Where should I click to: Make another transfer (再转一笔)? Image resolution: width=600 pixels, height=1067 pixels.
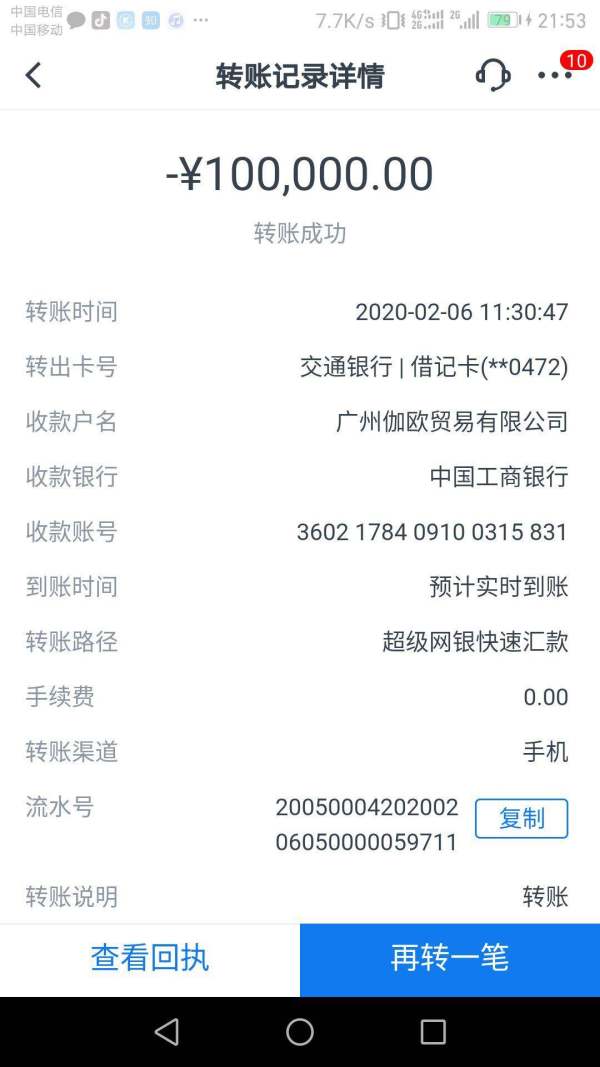450,959
